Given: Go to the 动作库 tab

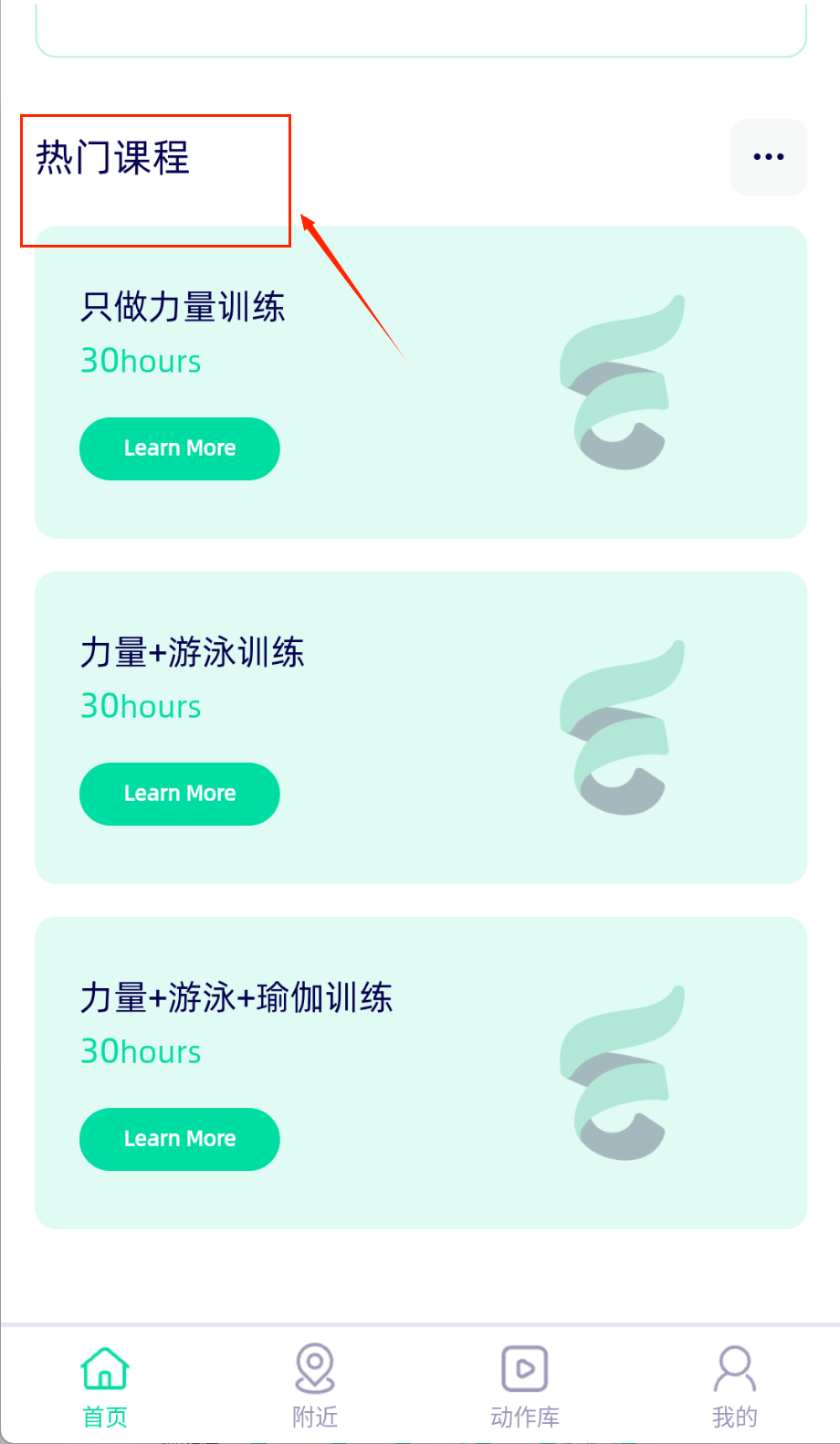Looking at the screenshot, I should [525, 1386].
